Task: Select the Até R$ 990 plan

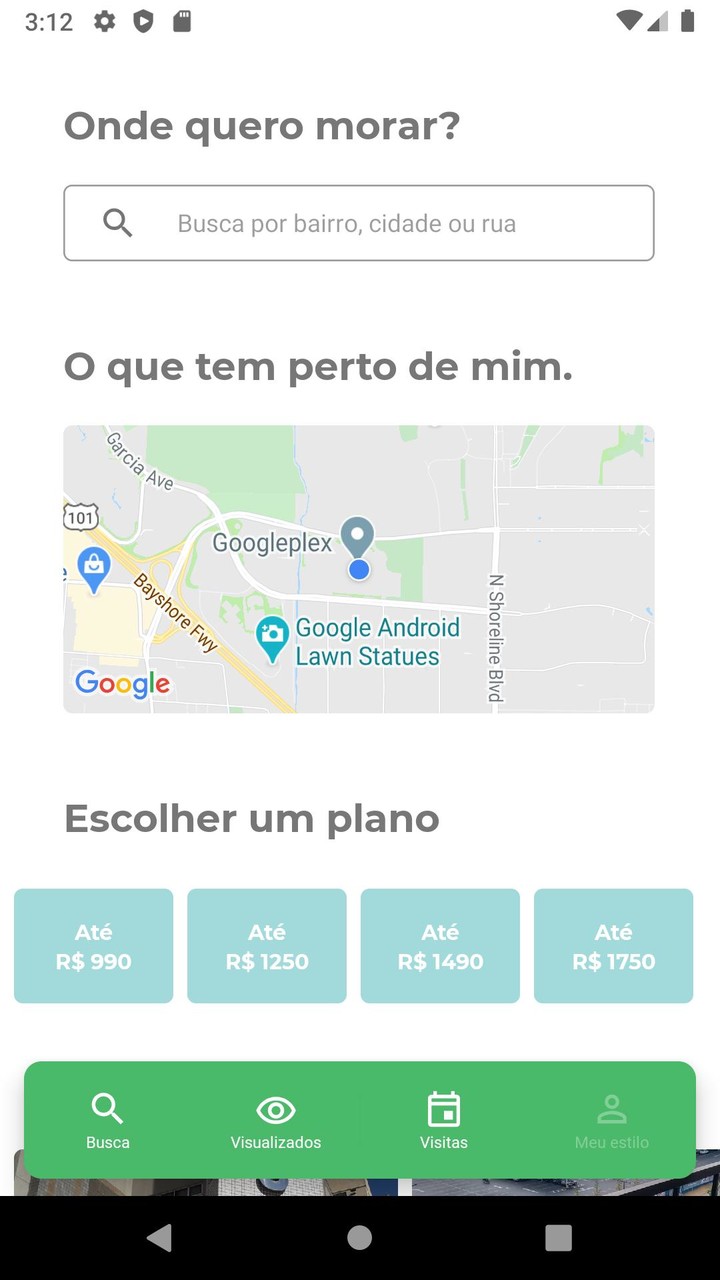Action: (x=94, y=946)
